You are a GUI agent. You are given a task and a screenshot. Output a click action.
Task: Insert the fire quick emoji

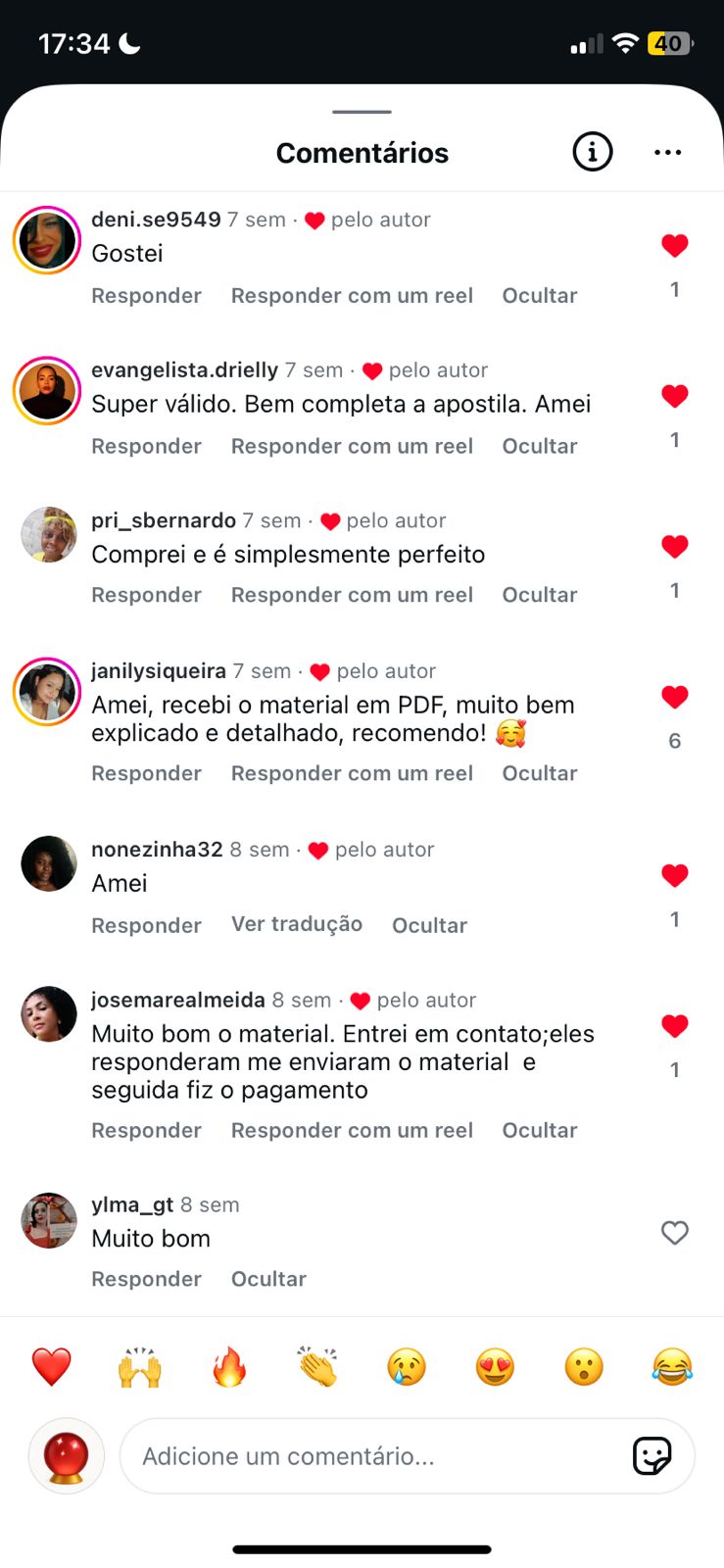229,1366
